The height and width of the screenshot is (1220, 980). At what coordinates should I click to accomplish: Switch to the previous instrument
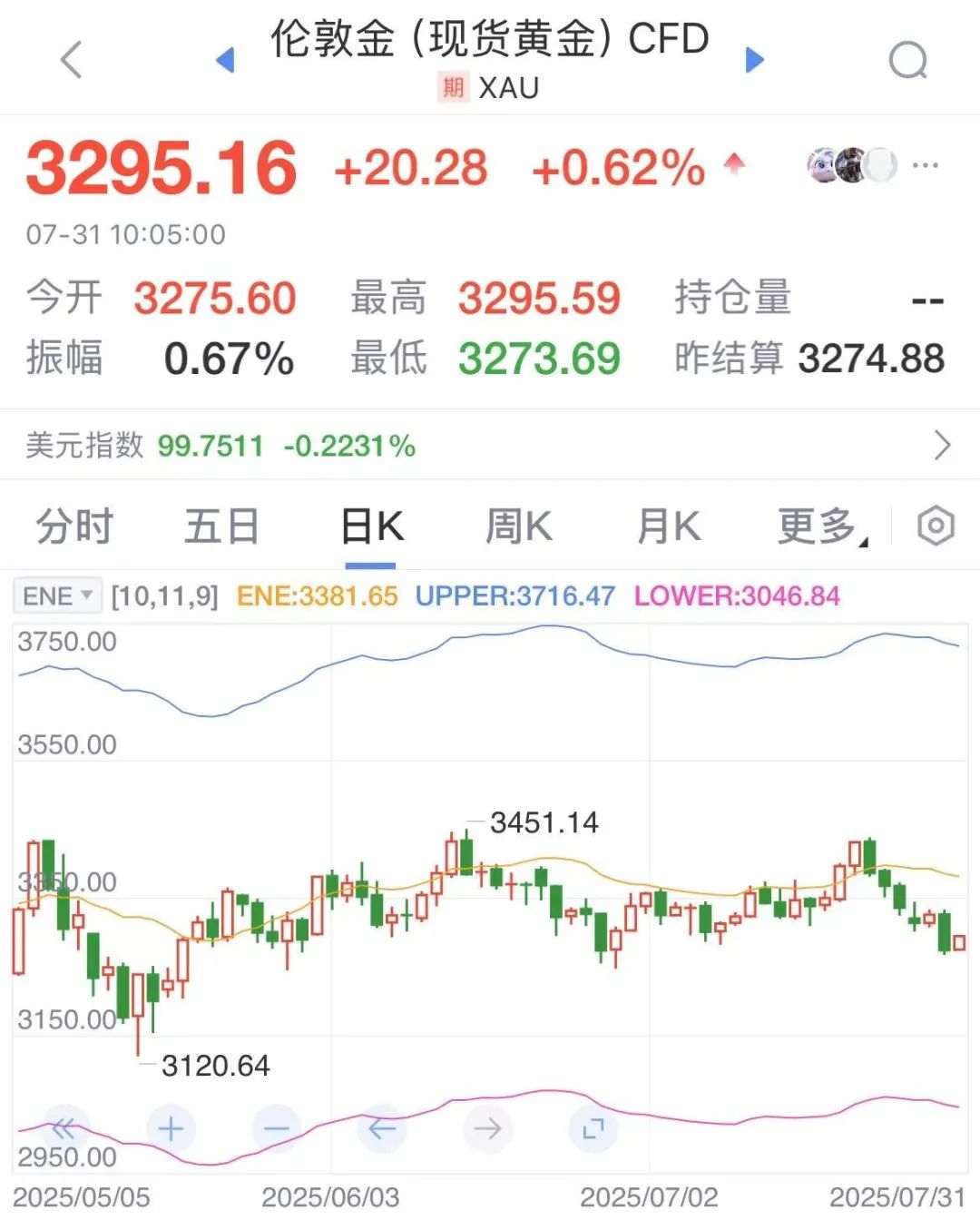coord(225,61)
